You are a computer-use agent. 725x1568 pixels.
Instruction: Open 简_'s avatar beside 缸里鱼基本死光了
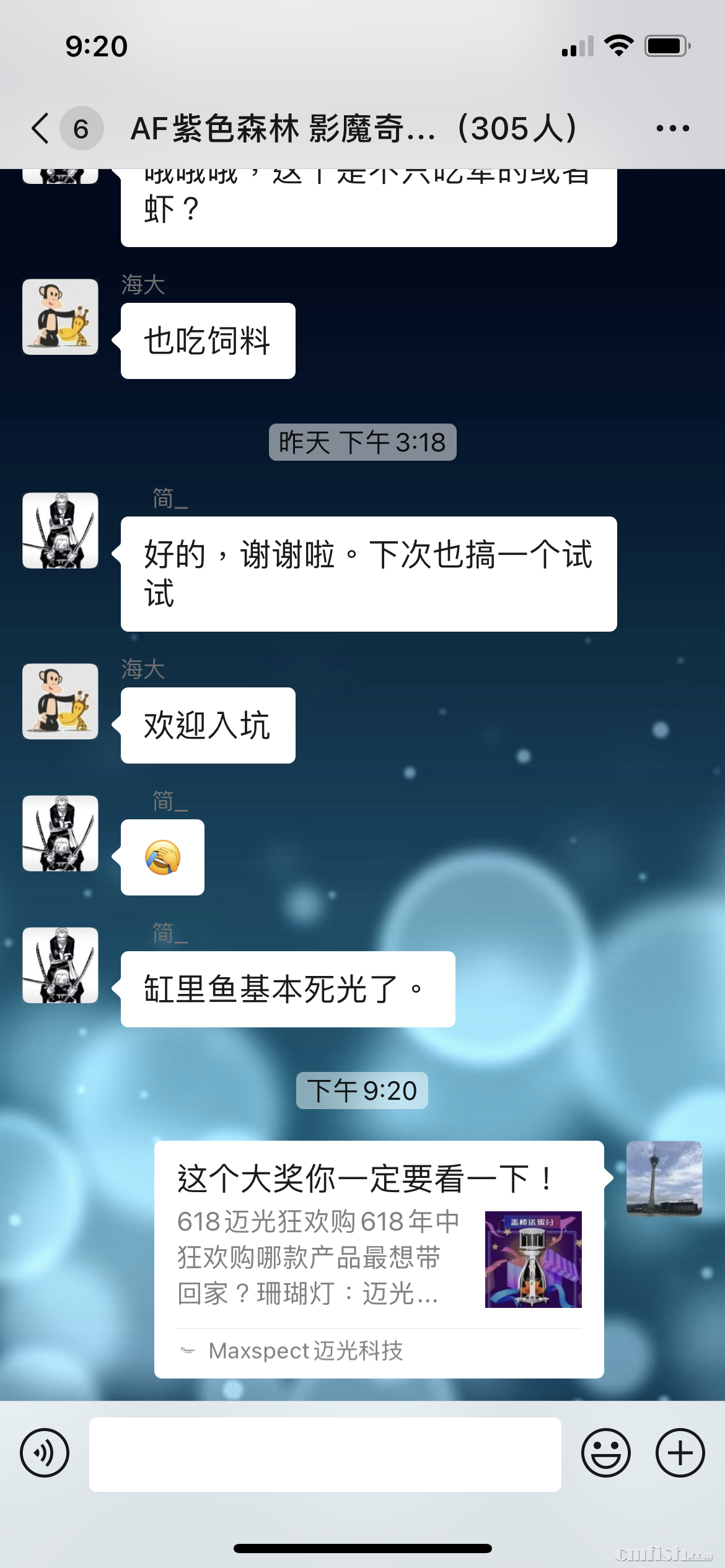61,965
